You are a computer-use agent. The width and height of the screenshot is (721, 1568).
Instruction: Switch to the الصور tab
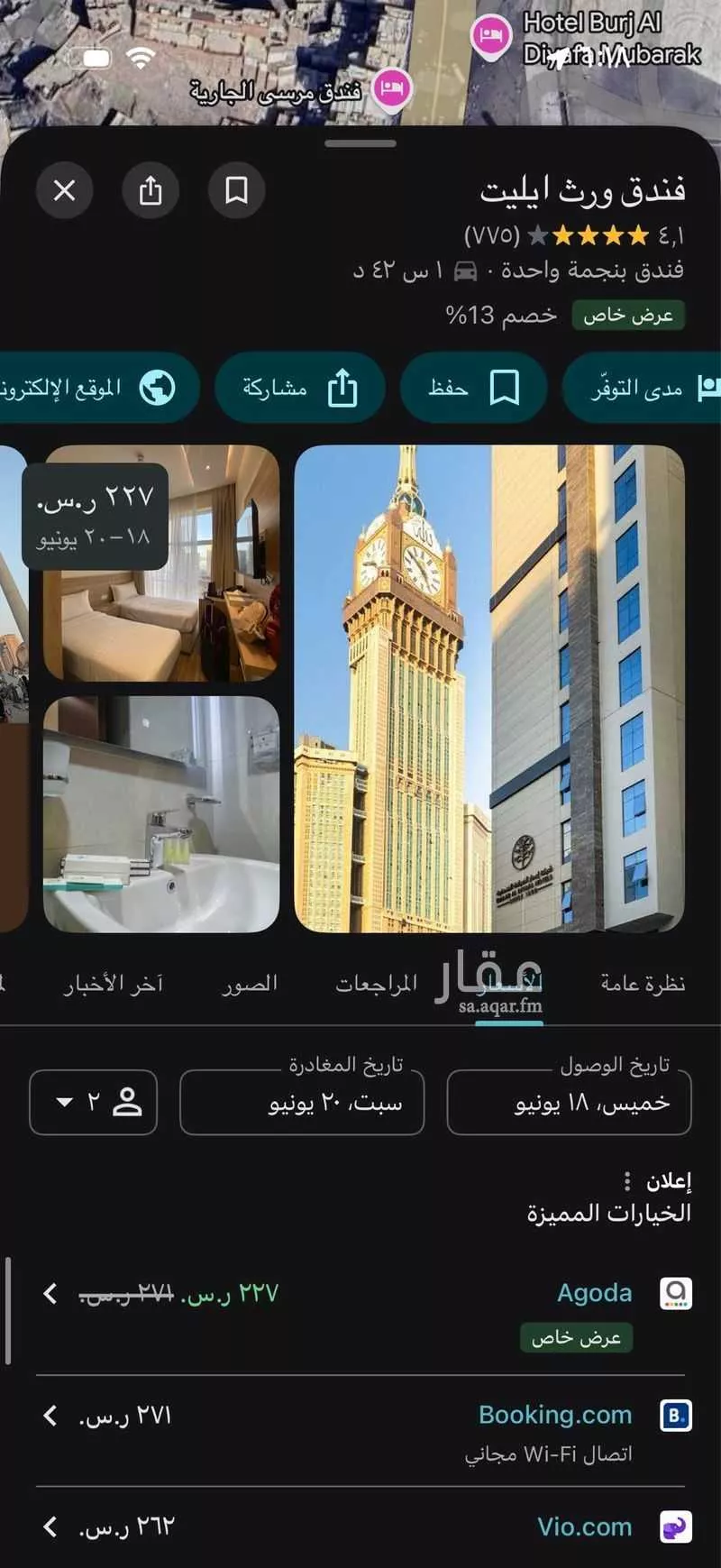coord(250,984)
